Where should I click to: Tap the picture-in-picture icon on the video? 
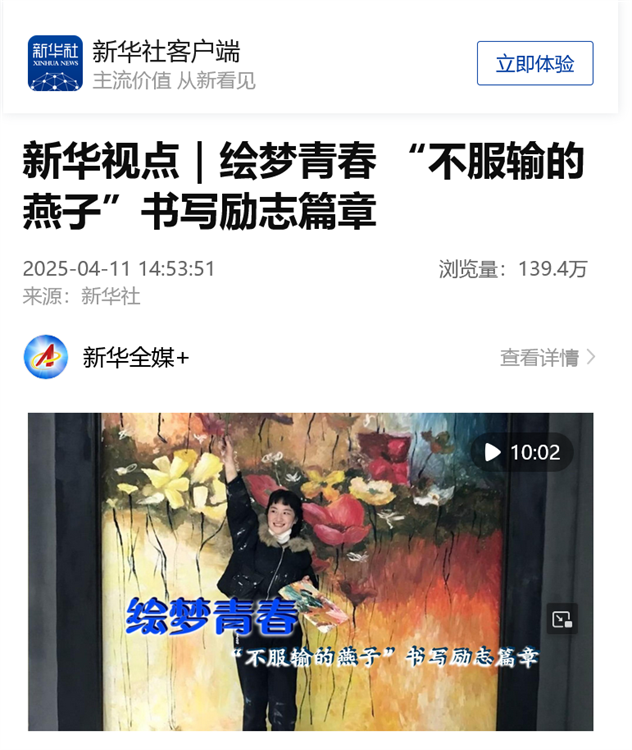pyautogui.click(x=561, y=620)
